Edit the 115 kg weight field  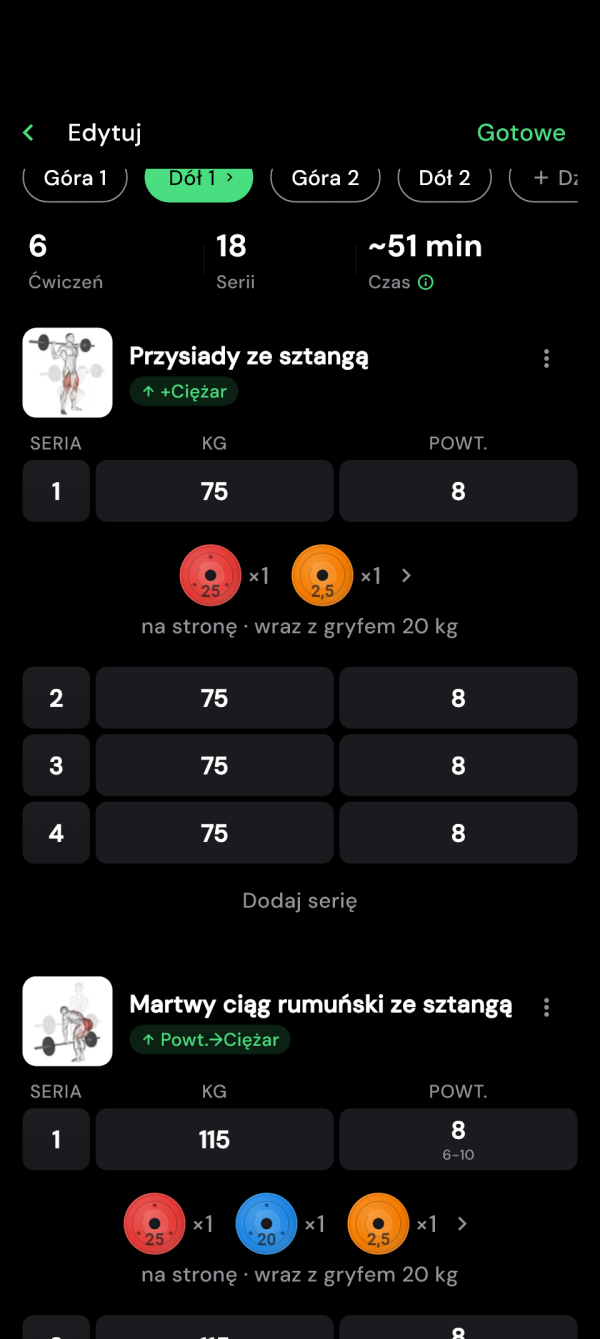click(x=214, y=1139)
